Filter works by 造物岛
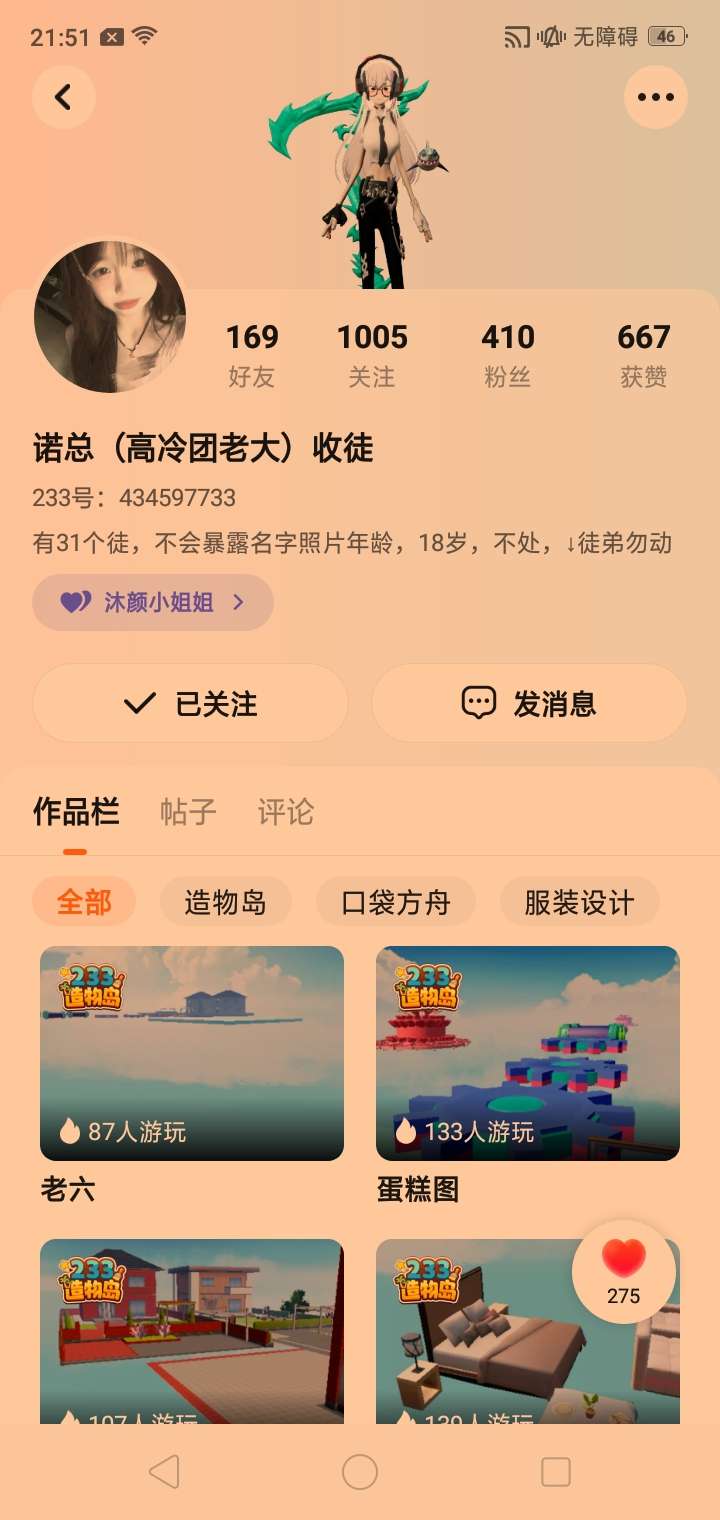The width and height of the screenshot is (720, 1520). coord(225,902)
